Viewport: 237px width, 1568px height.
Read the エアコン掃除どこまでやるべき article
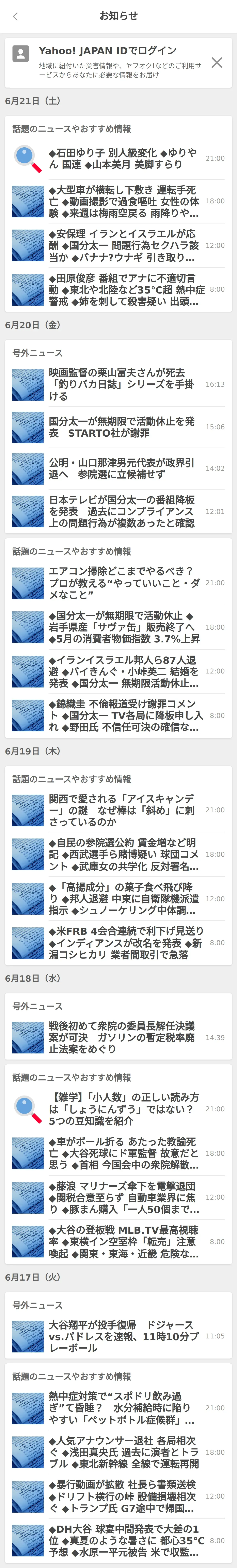(118, 583)
